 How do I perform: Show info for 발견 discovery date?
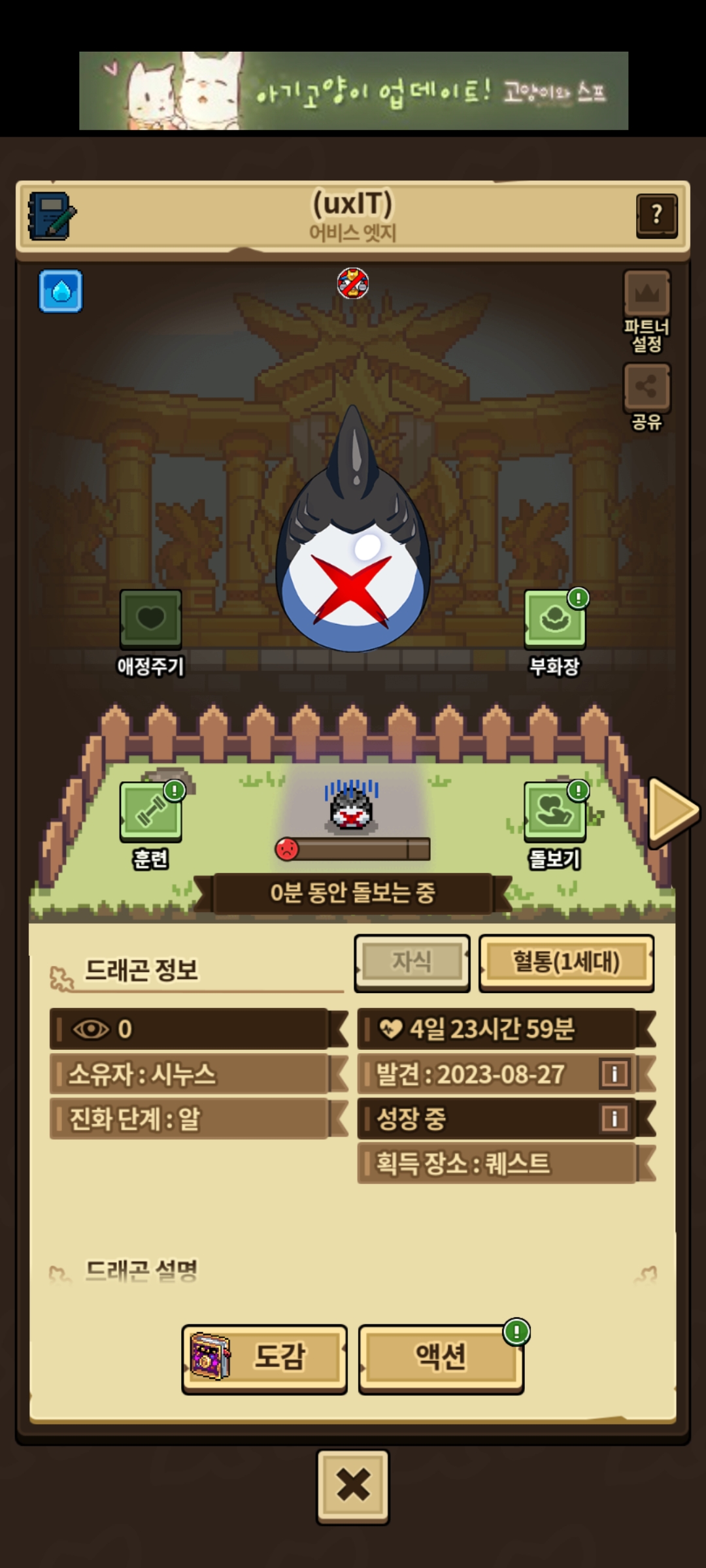[x=614, y=1073]
